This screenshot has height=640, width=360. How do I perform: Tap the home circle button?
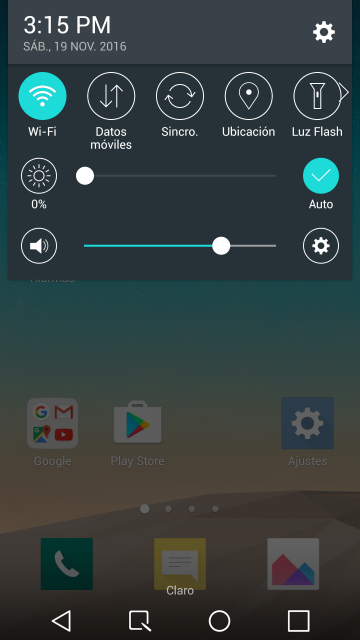(219, 621)
